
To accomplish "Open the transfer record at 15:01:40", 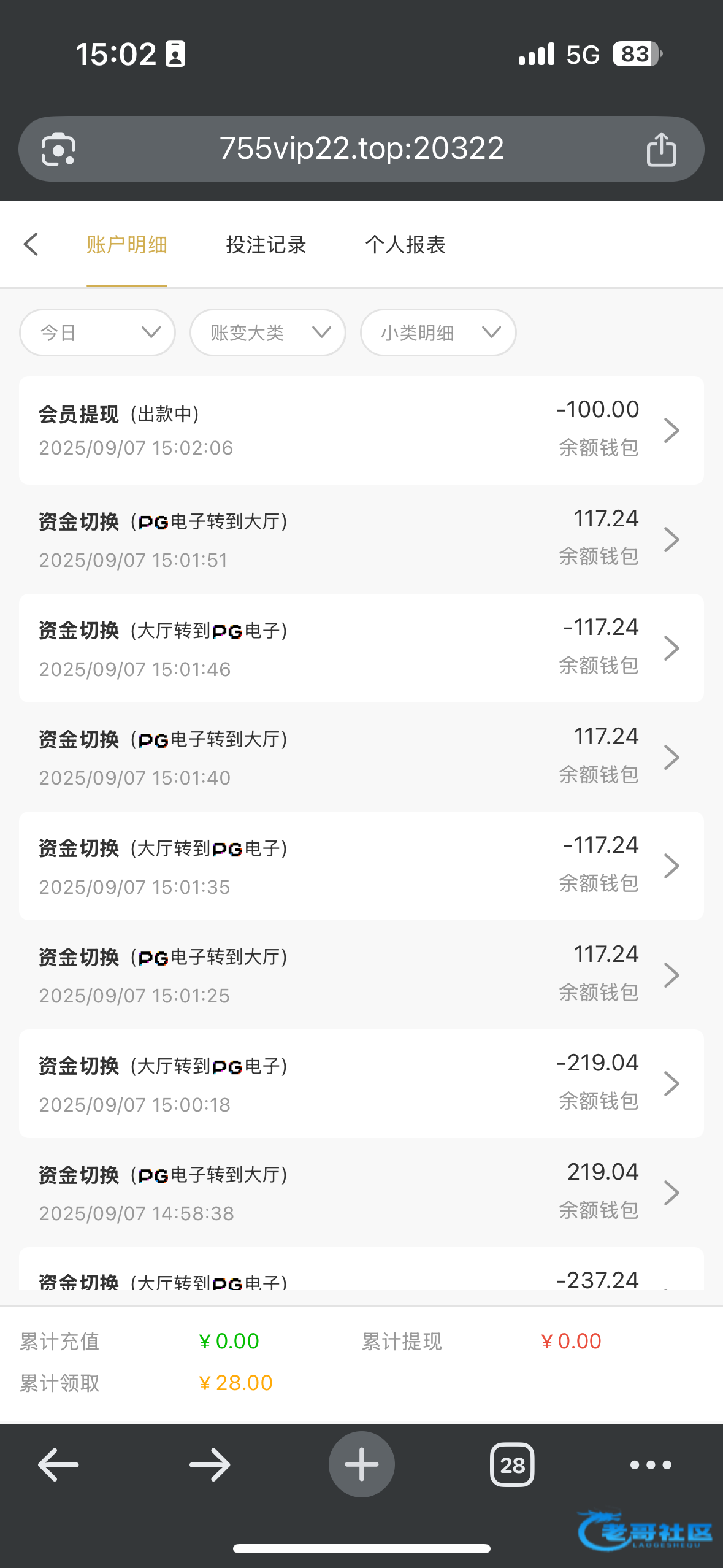I will (x=361, y=757).
